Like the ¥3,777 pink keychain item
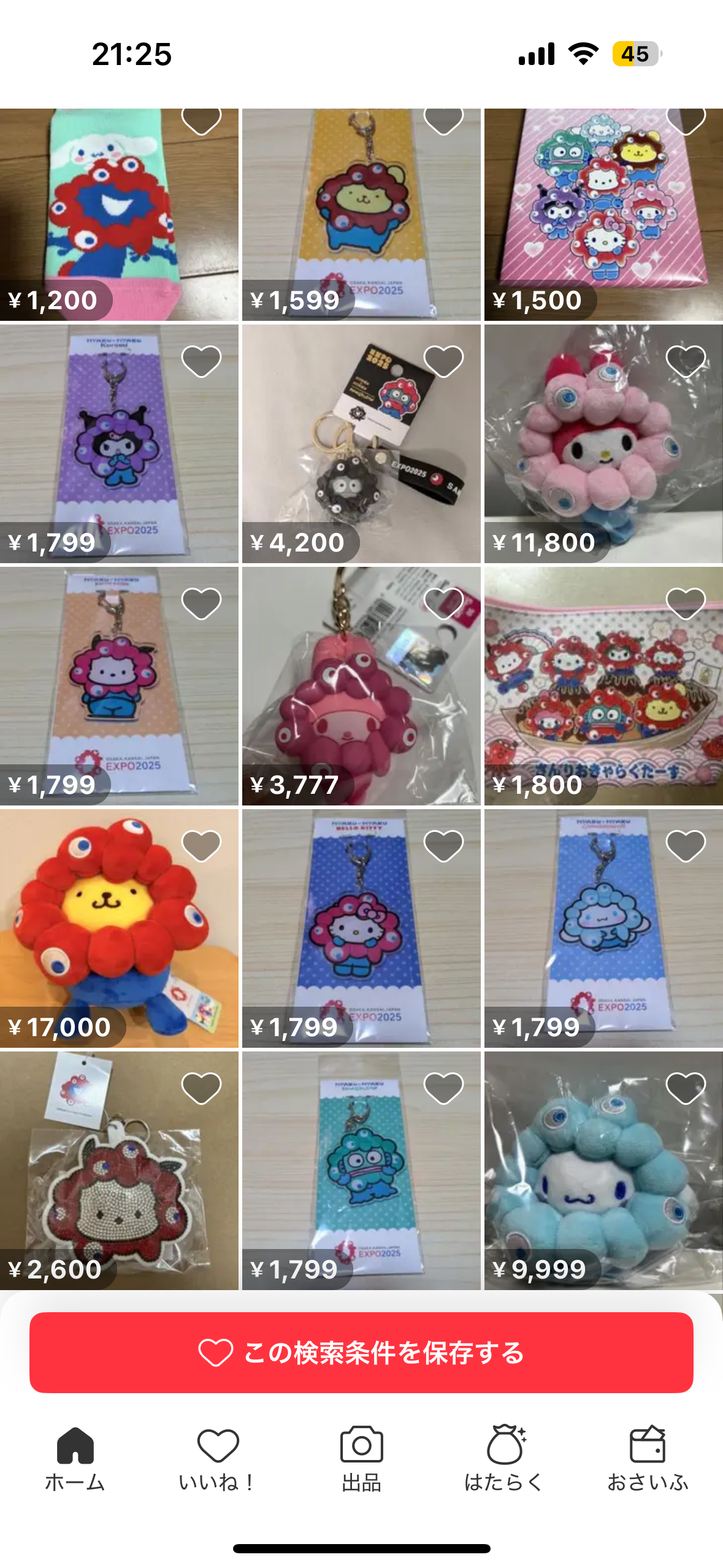Viewport: 723px width, 1568px height. coord(443,604)
